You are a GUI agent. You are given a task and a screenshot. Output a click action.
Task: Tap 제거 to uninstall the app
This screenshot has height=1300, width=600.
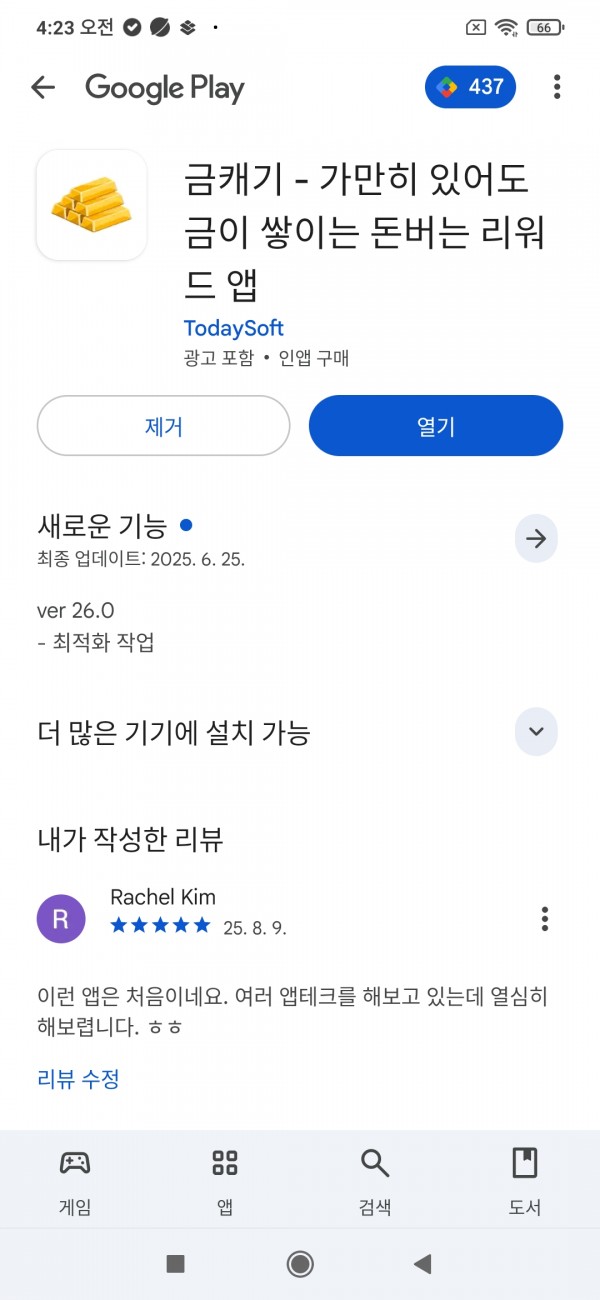(164, 426)
